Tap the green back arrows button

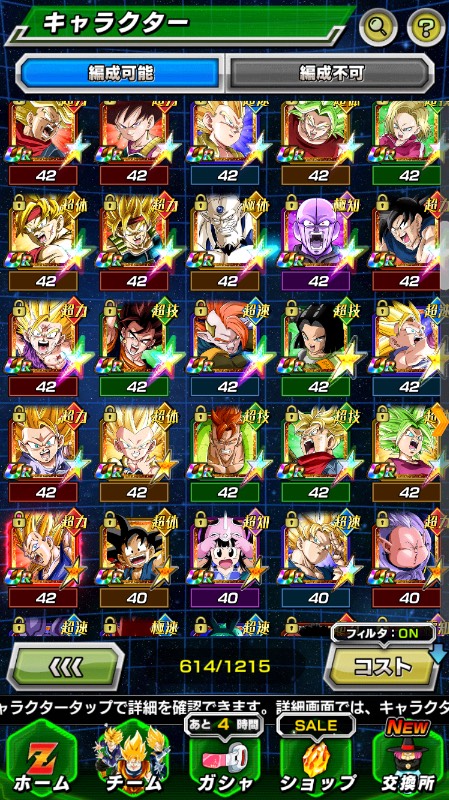(66, 666)
